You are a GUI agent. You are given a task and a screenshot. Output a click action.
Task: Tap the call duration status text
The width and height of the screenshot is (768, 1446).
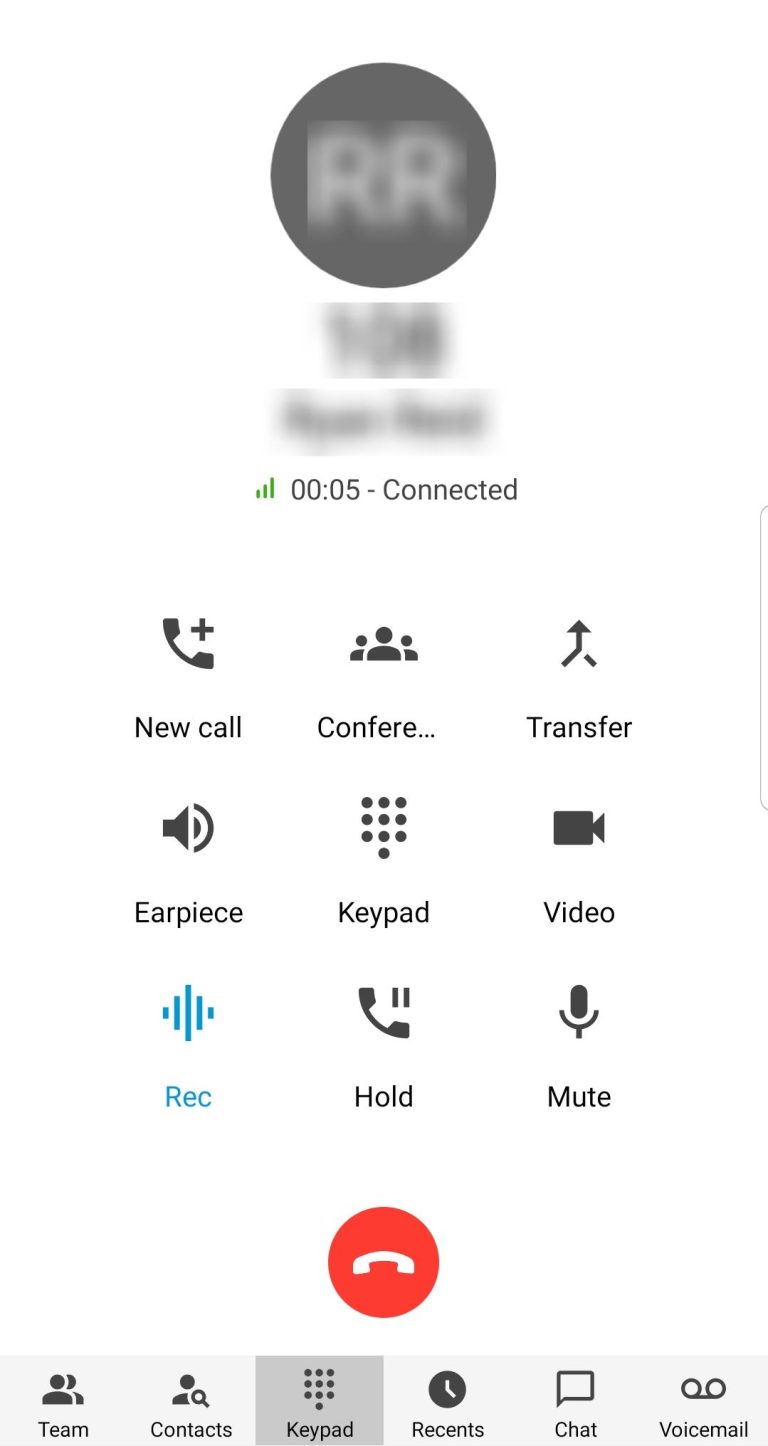[x=405, y=489]
